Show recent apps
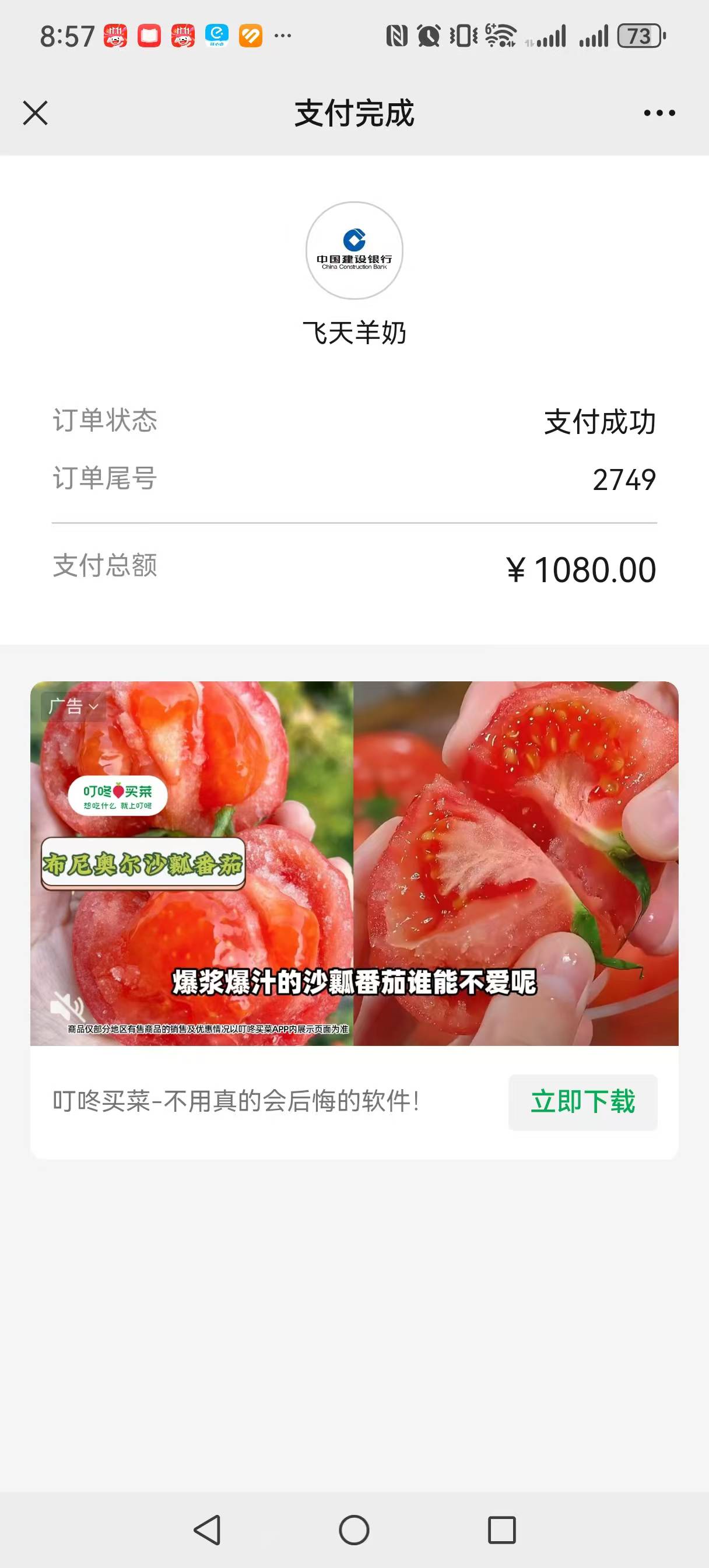709x1568 pixels. coord(501,1529)
